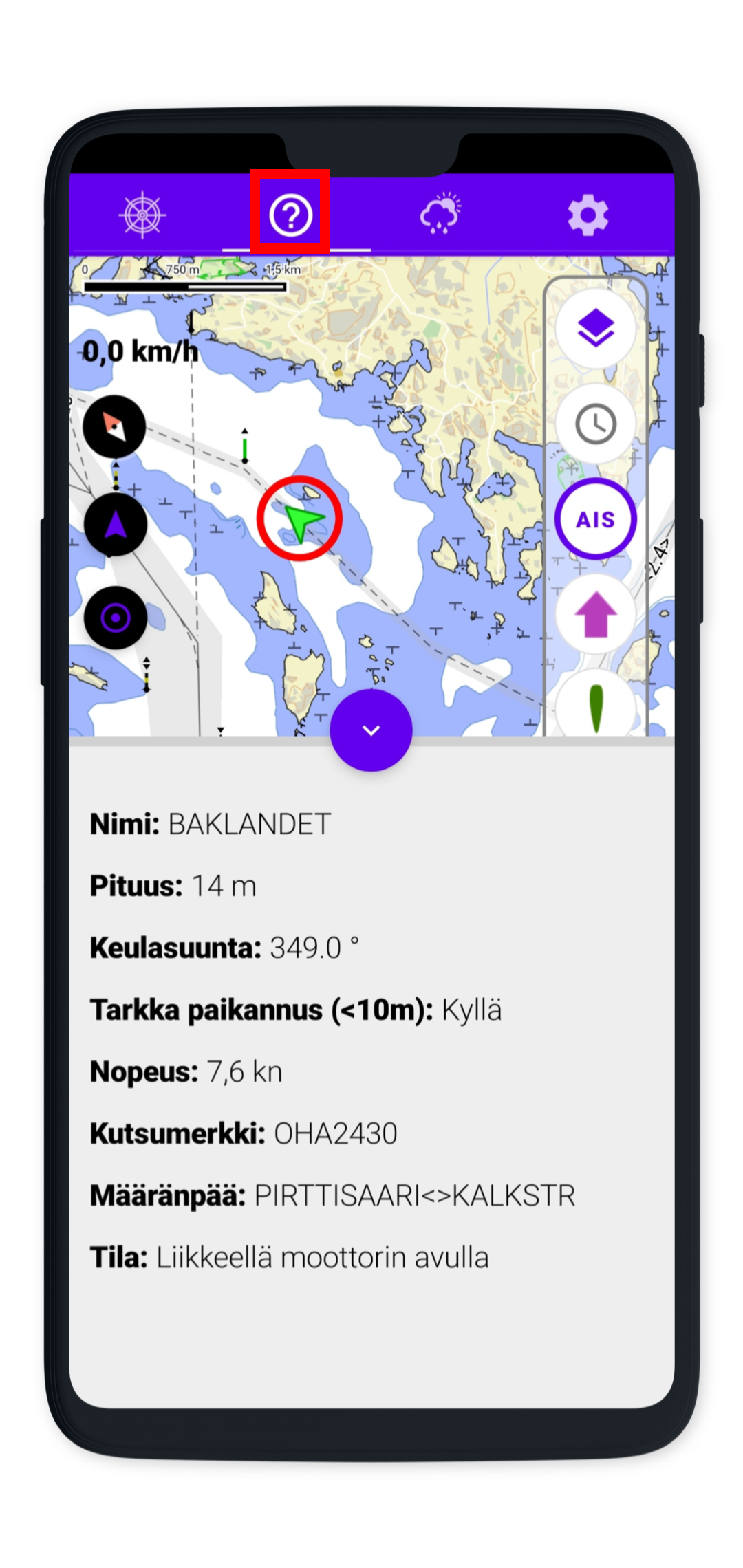Tap the purple navigation arrow button
Image resolution: width=743 pixels, height=1568 pixels.
(x=116, y=525)
